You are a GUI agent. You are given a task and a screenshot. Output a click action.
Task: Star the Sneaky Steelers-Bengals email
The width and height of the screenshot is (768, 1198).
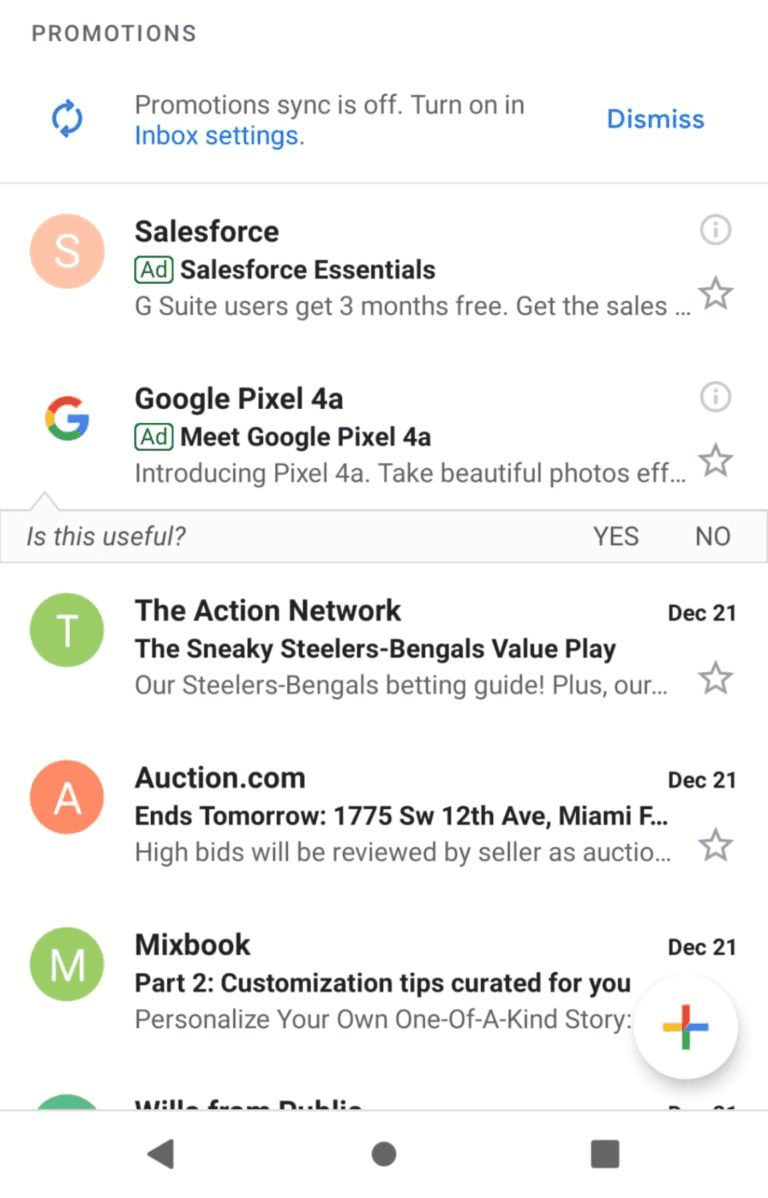[x=716, y=678]
